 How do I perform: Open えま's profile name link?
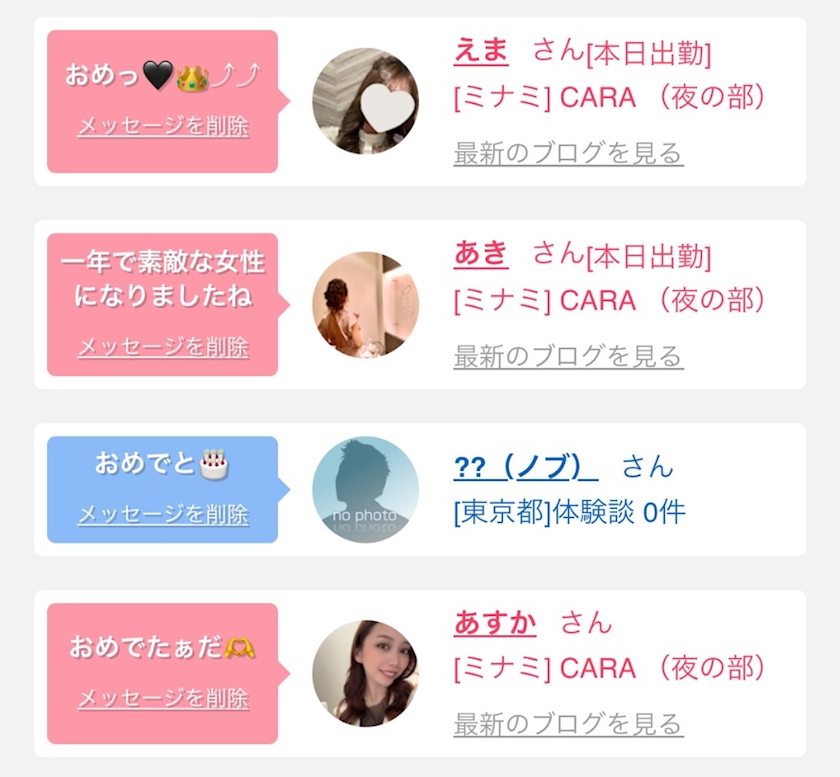click(x=481, y=51)
